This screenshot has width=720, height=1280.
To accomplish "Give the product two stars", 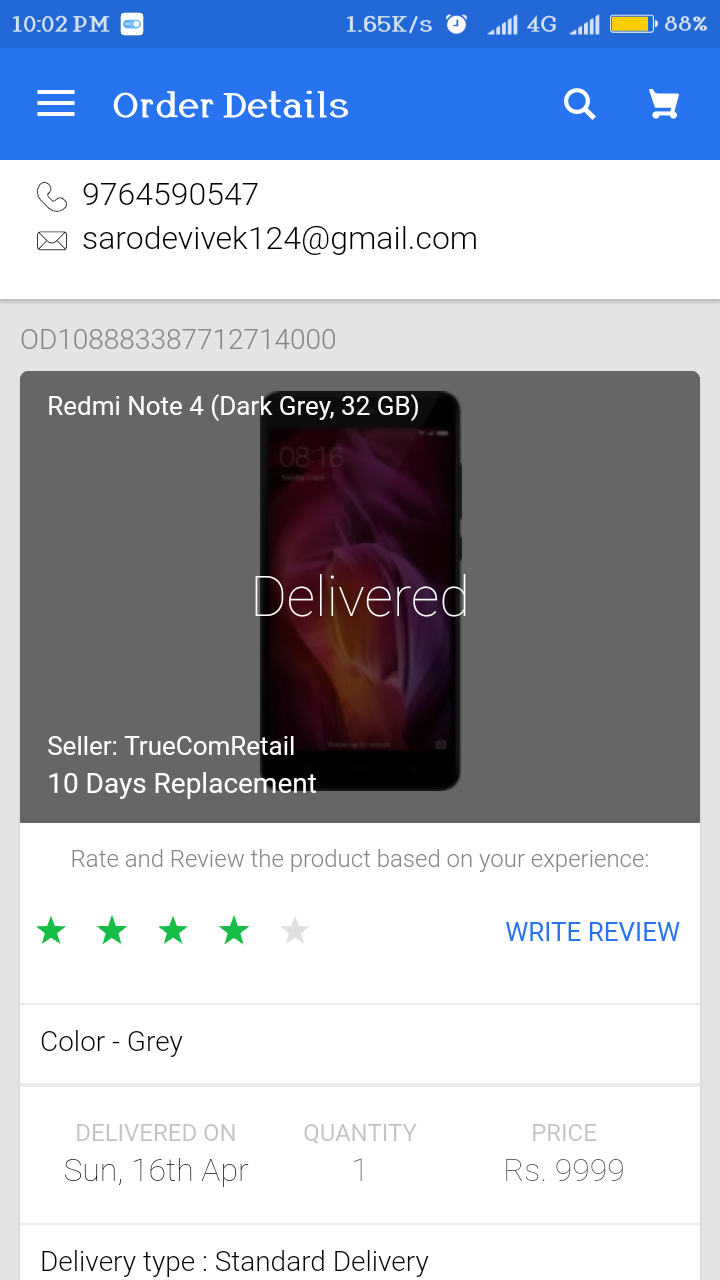I will tap(112, 932).
